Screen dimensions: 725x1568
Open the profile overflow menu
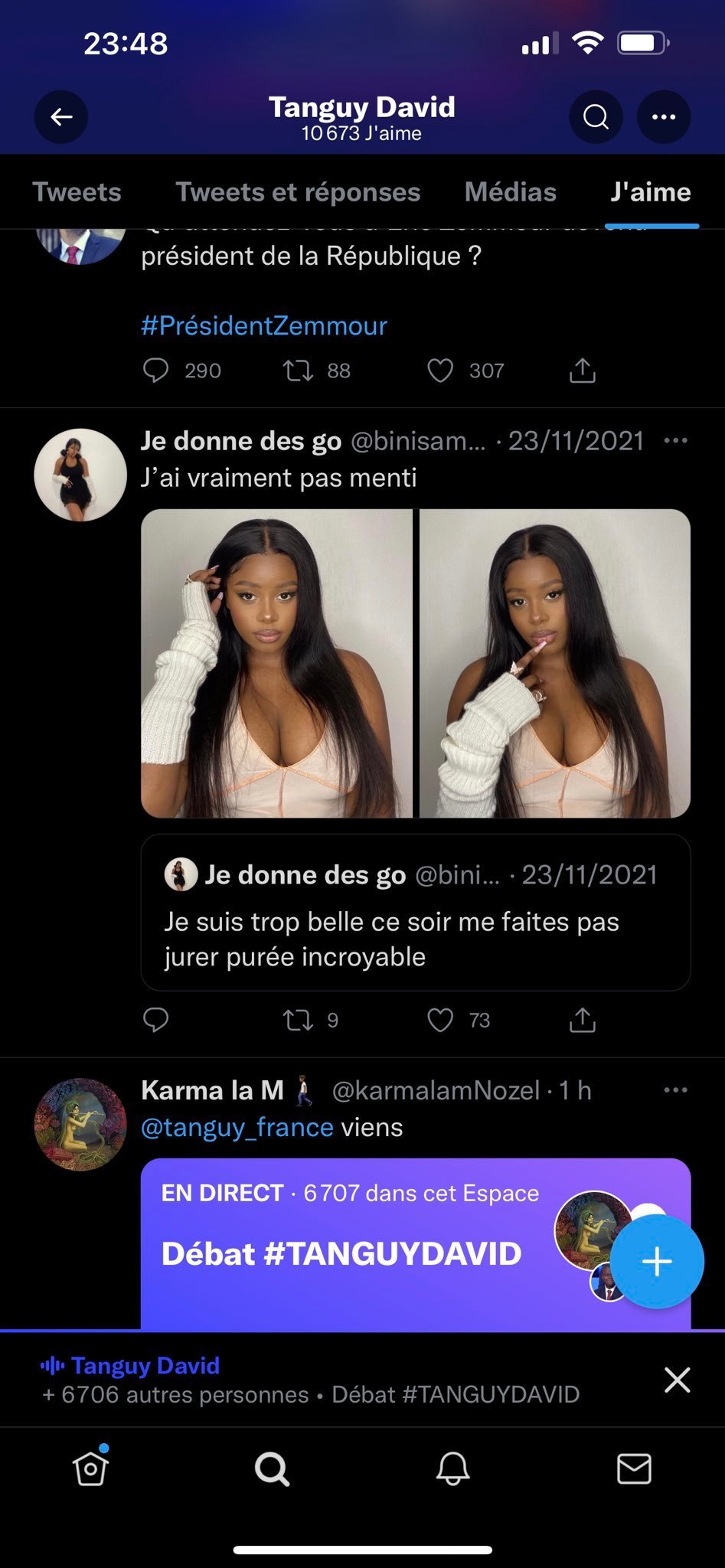[663, 117]
